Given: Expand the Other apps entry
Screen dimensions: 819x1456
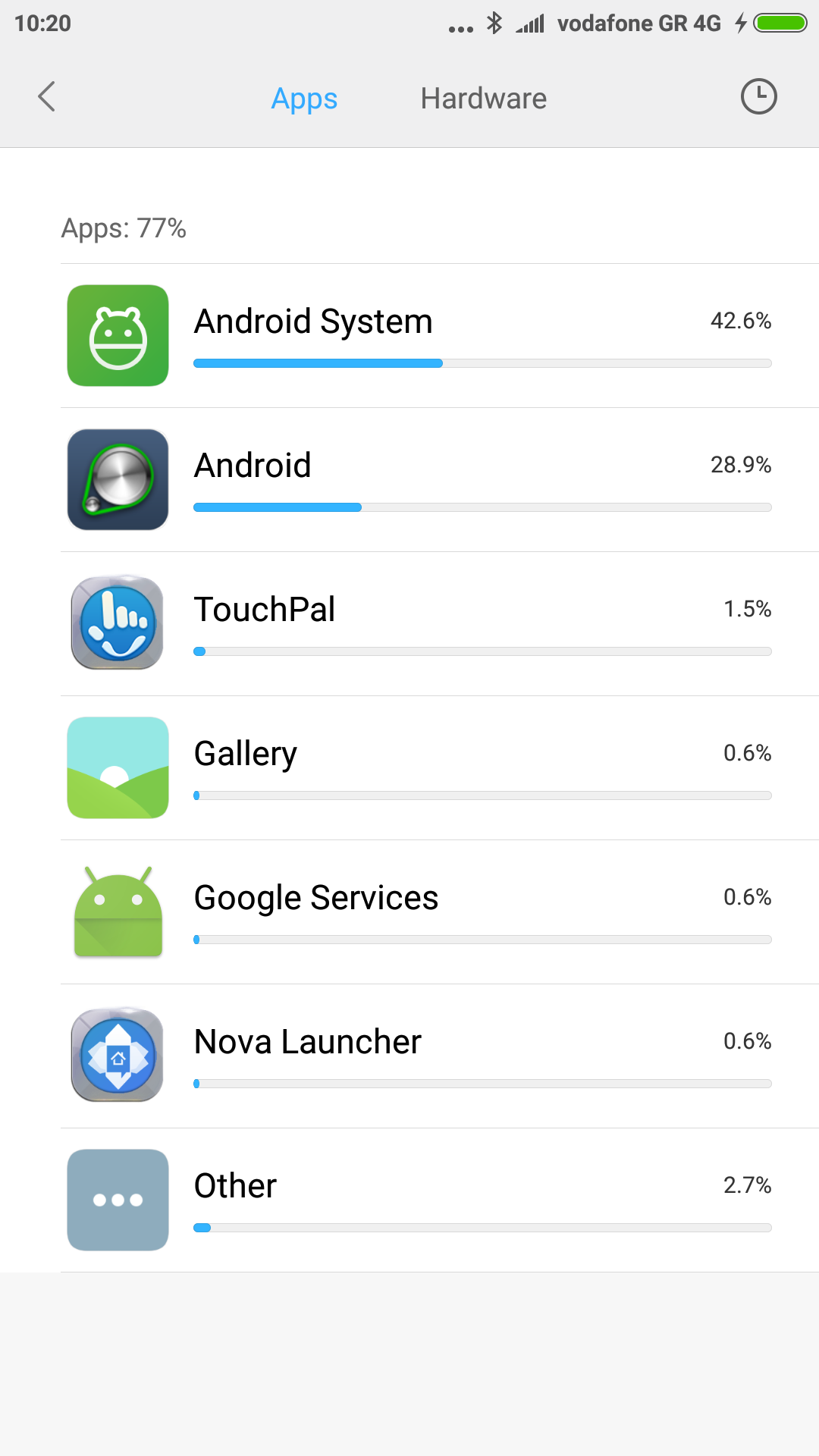Looking at the screenshot, I should pos(440,1200).
